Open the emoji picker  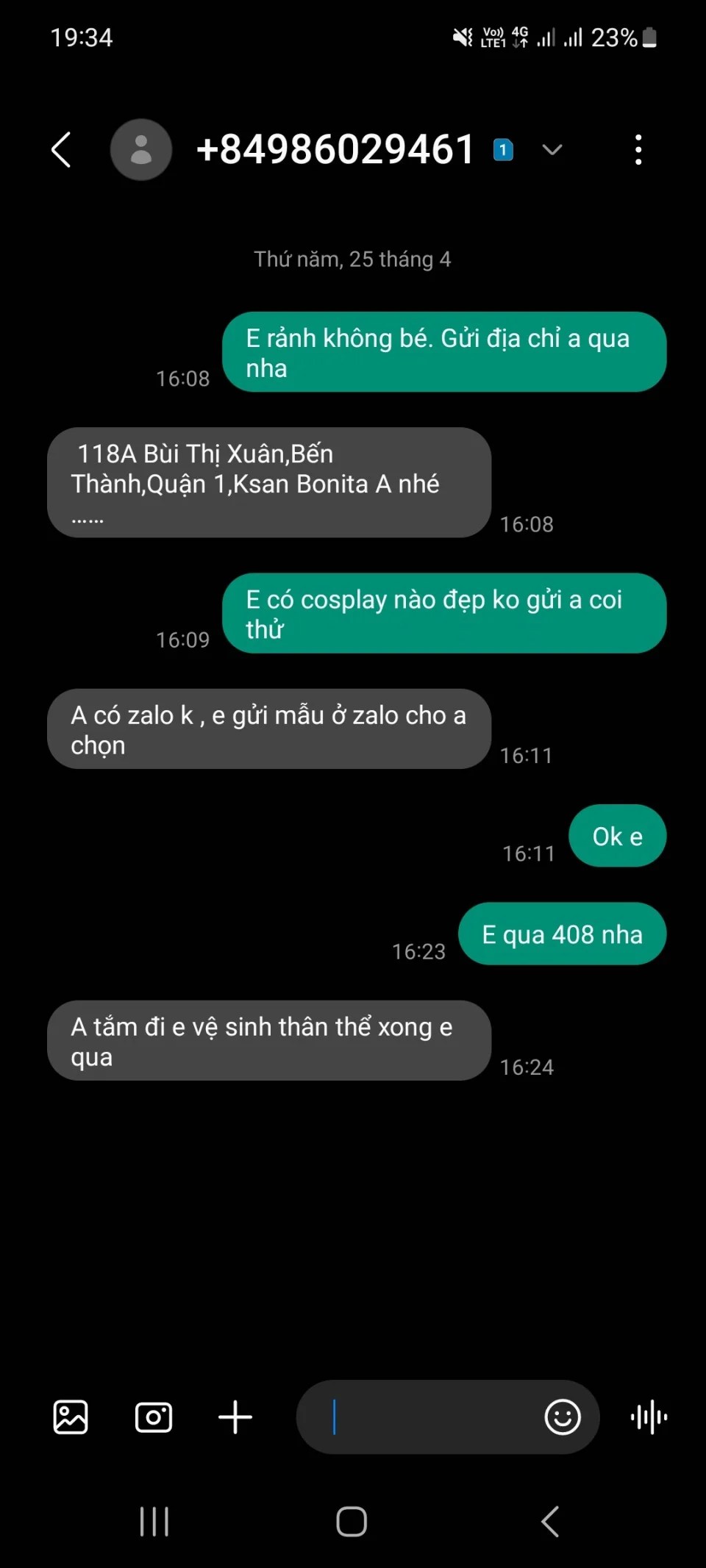[x=563, y=1417]
